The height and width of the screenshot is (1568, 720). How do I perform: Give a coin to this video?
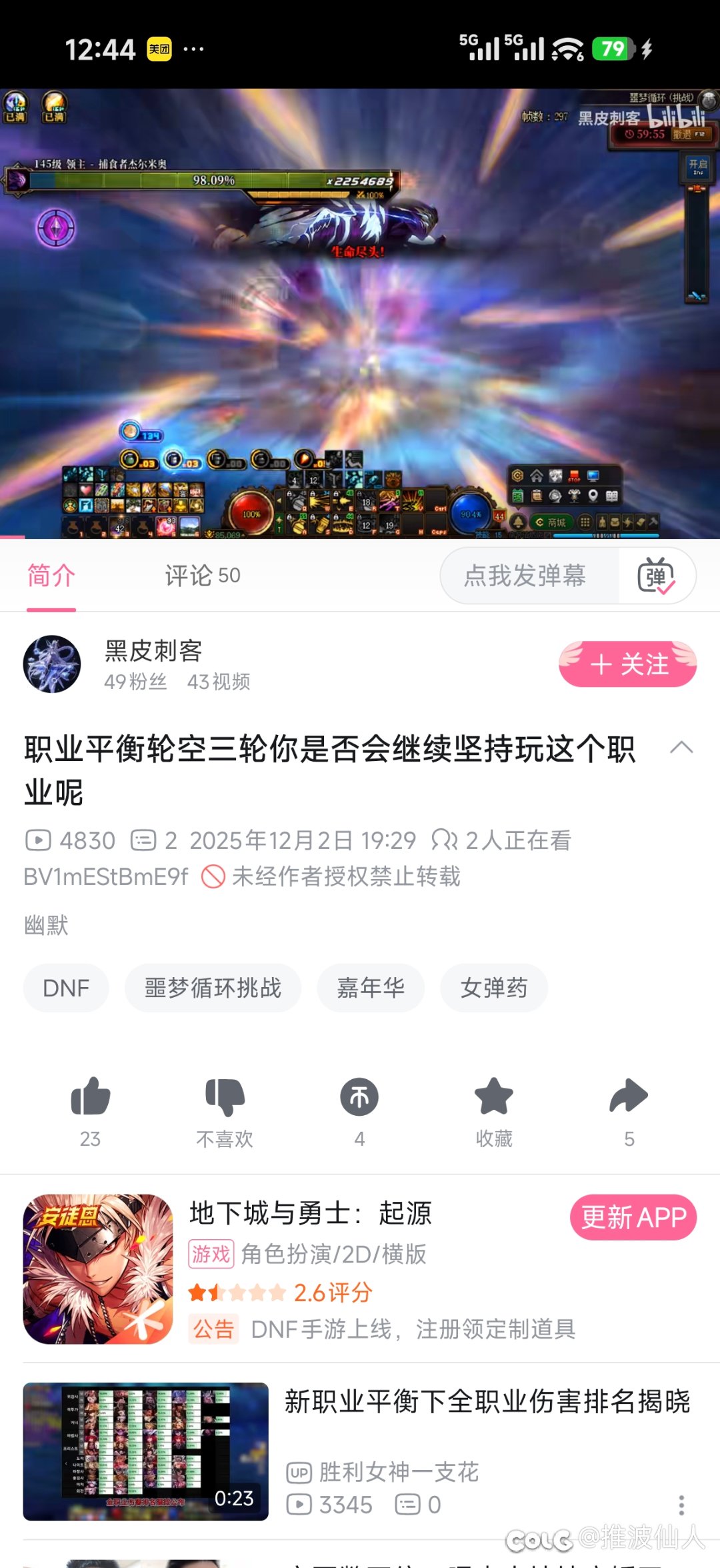click(359, 1097)
